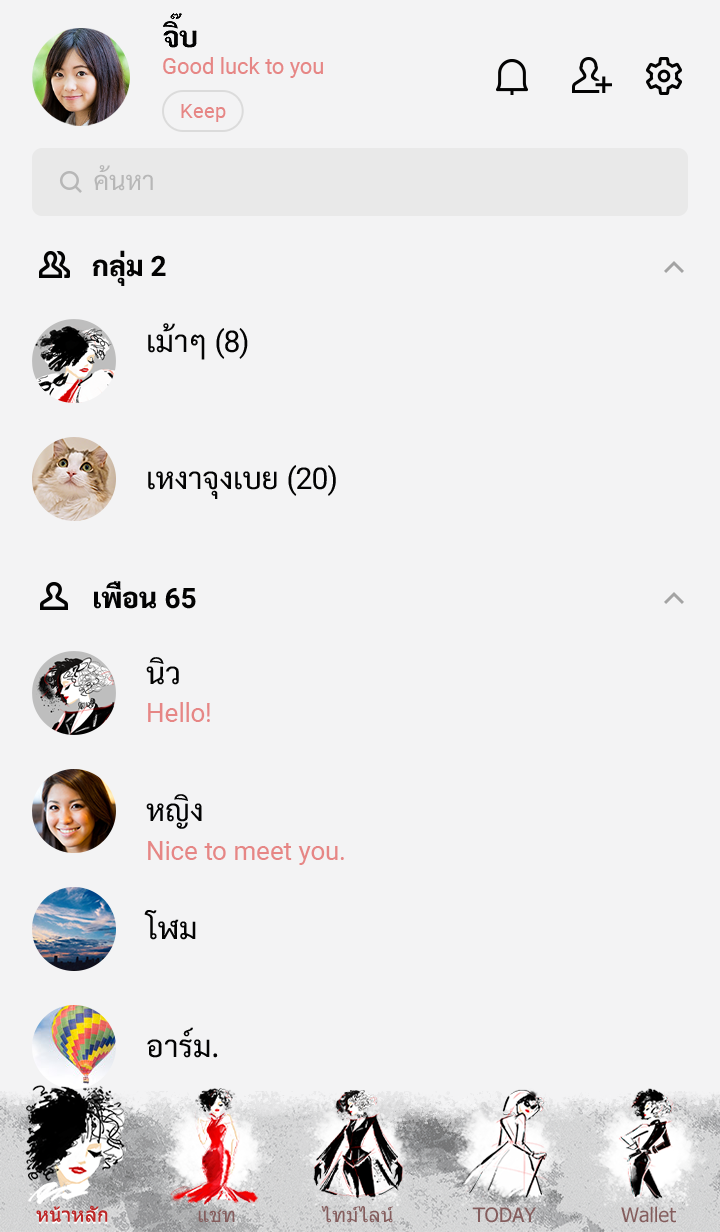Open your own profile picture
Image resolution: width=720 pixels, height=1232 pixels.
(81, 77)
